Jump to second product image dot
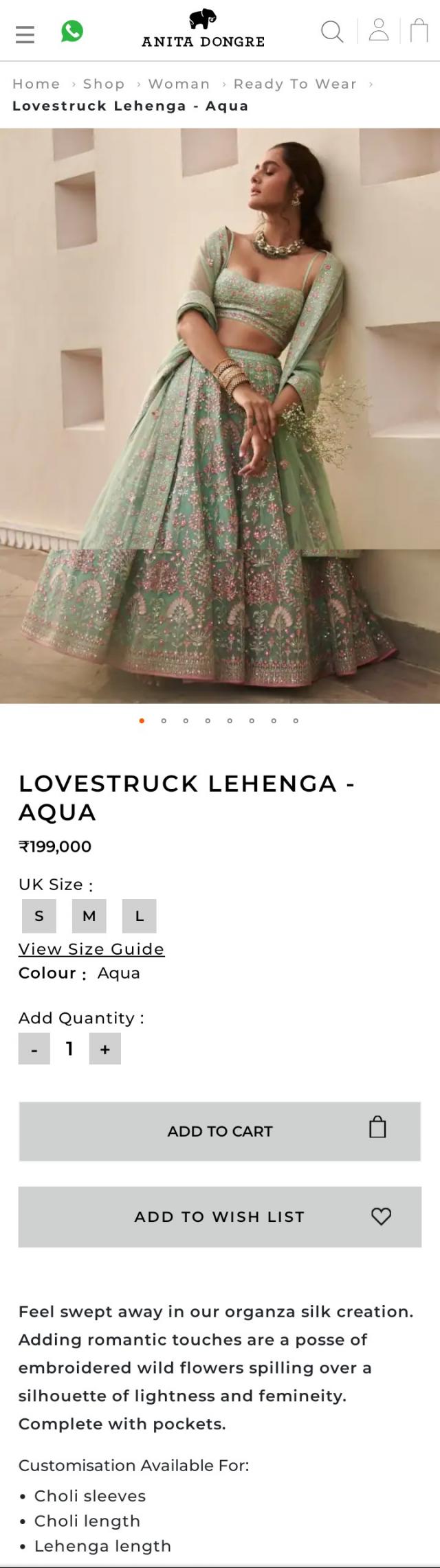The height and width of the screenshot is (1568, 440). (x=164, y=720)
